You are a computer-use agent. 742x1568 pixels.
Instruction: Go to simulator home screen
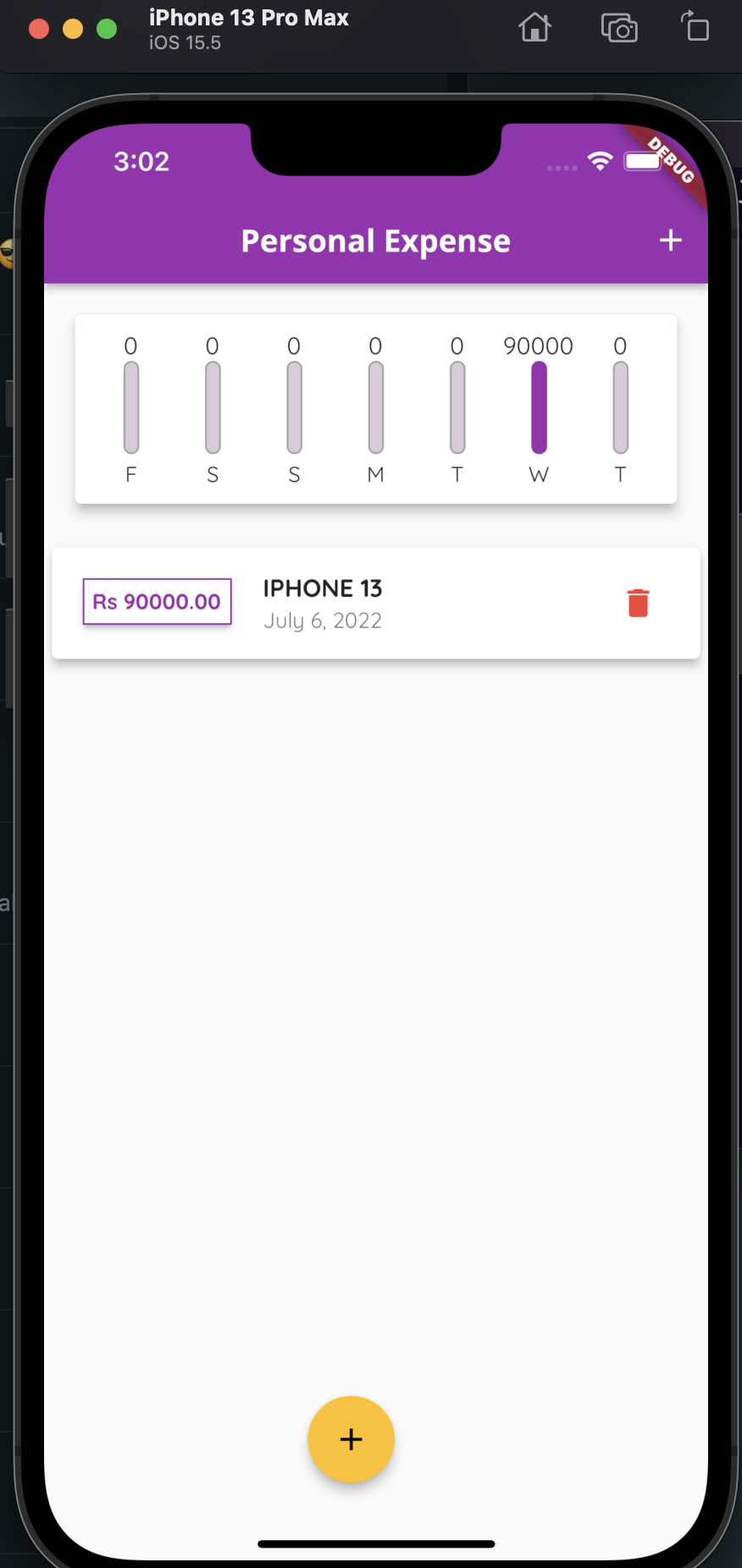tap(534, 28)
